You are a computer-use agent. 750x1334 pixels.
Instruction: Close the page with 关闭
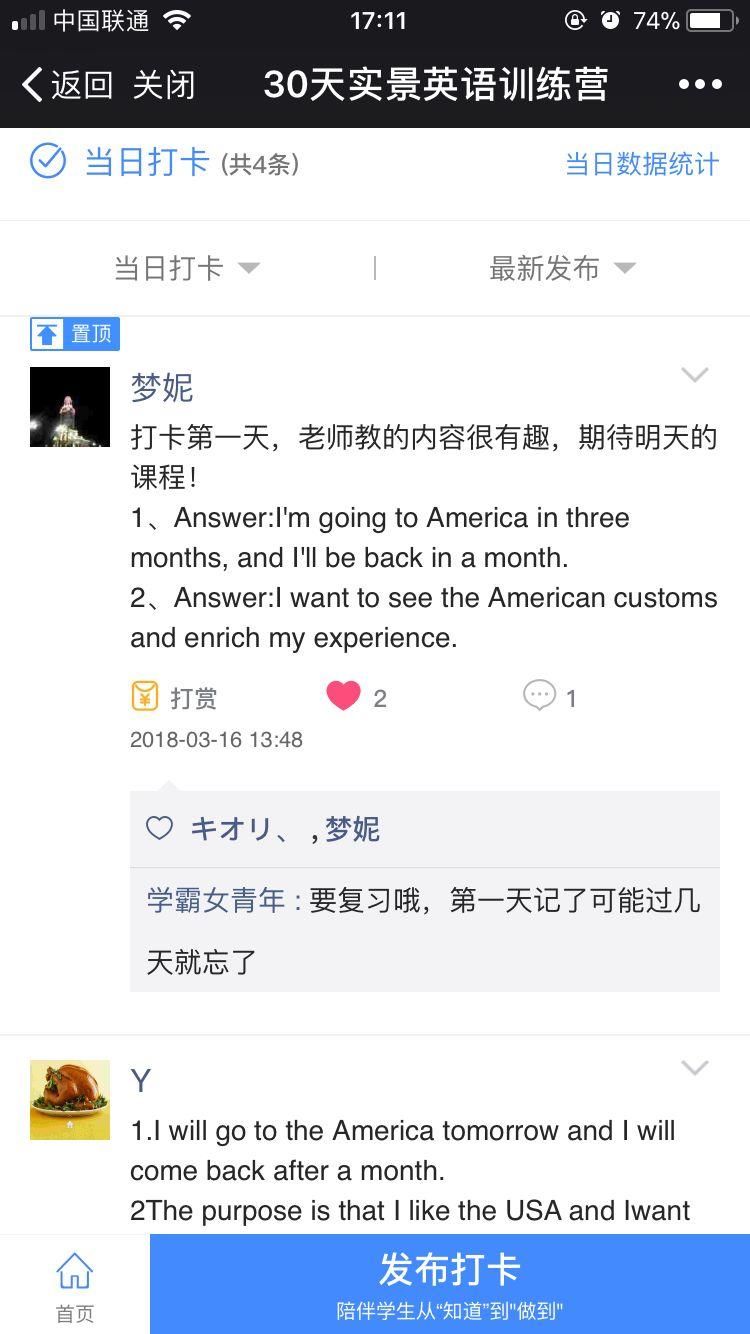164,85
